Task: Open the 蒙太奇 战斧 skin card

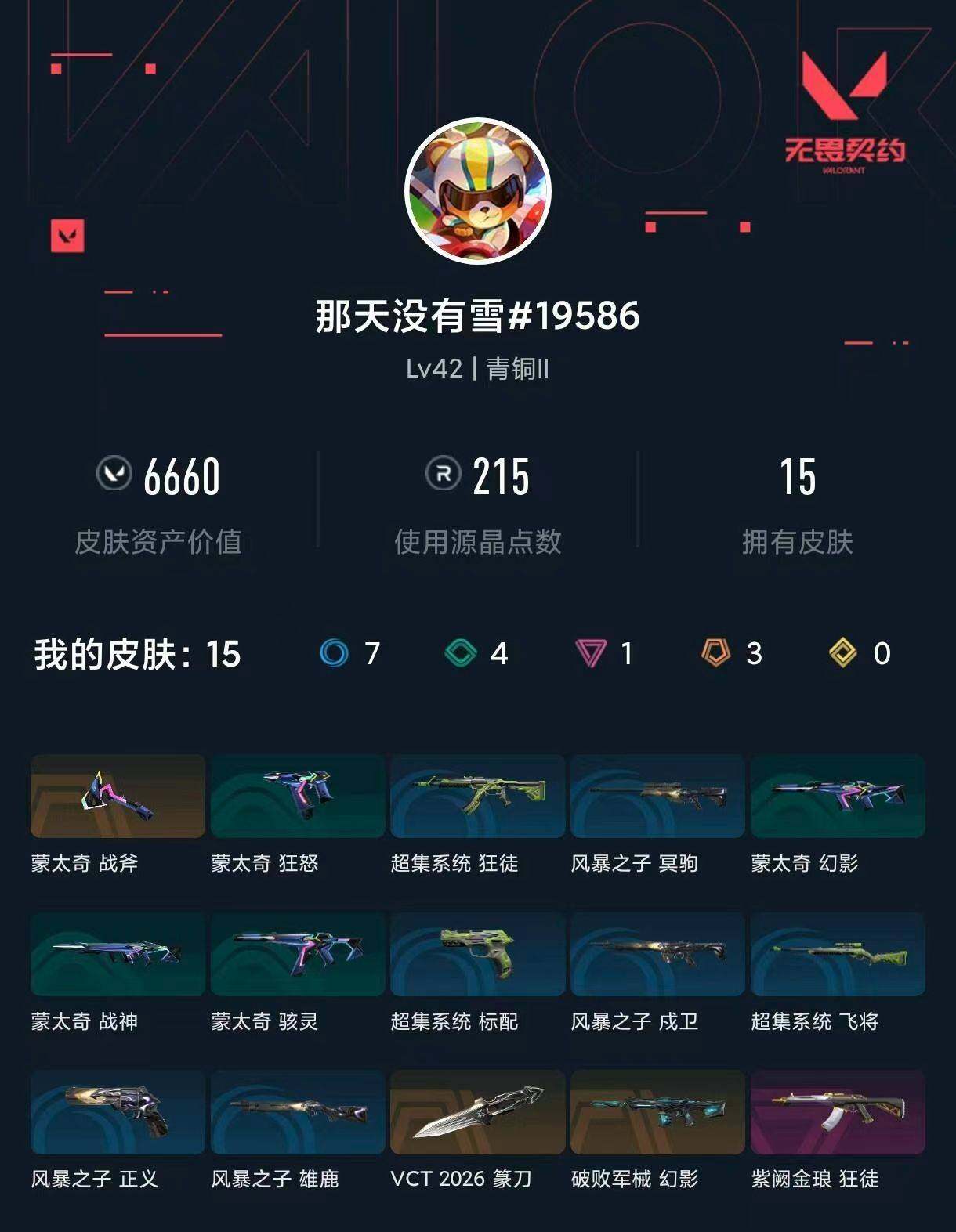Action: [117, 797]
